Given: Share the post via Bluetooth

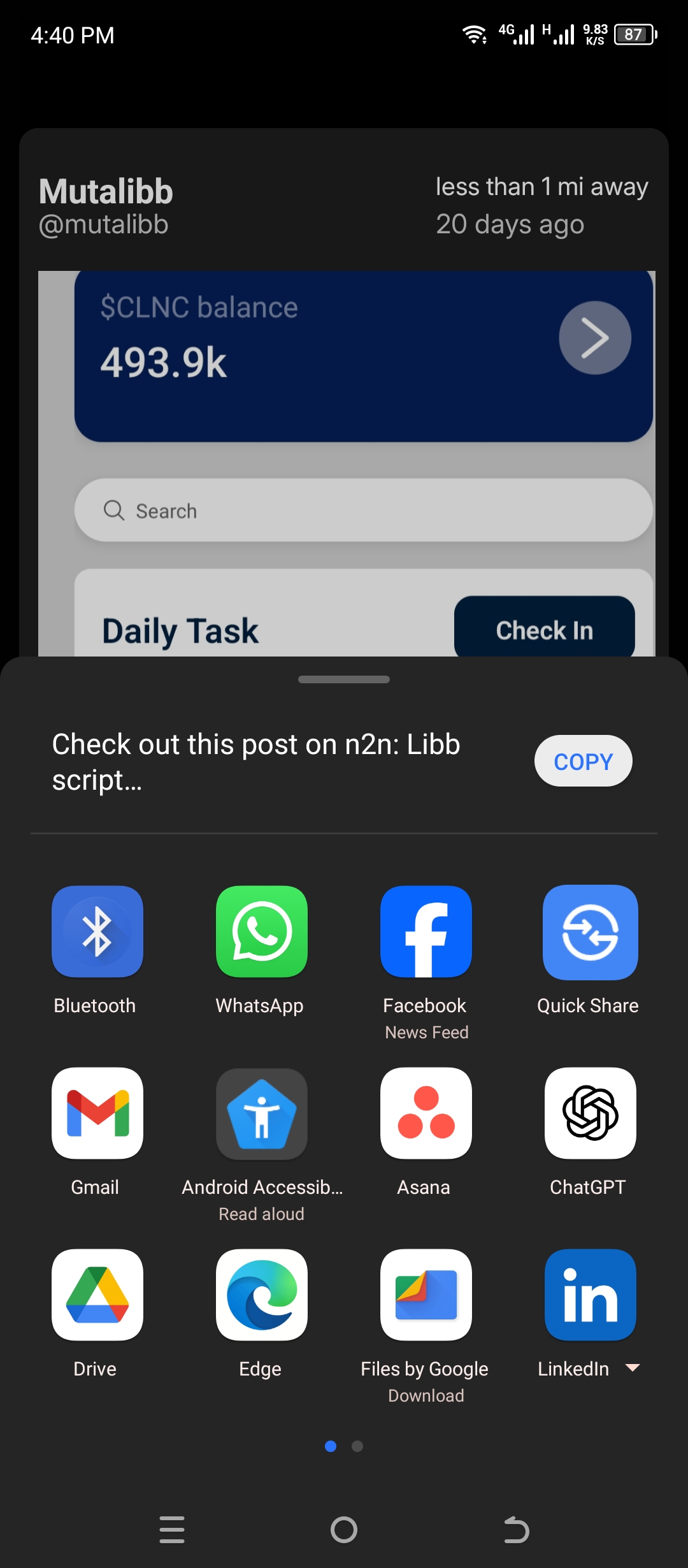Looking at the screenshot, I should click(x=97, y=932).
